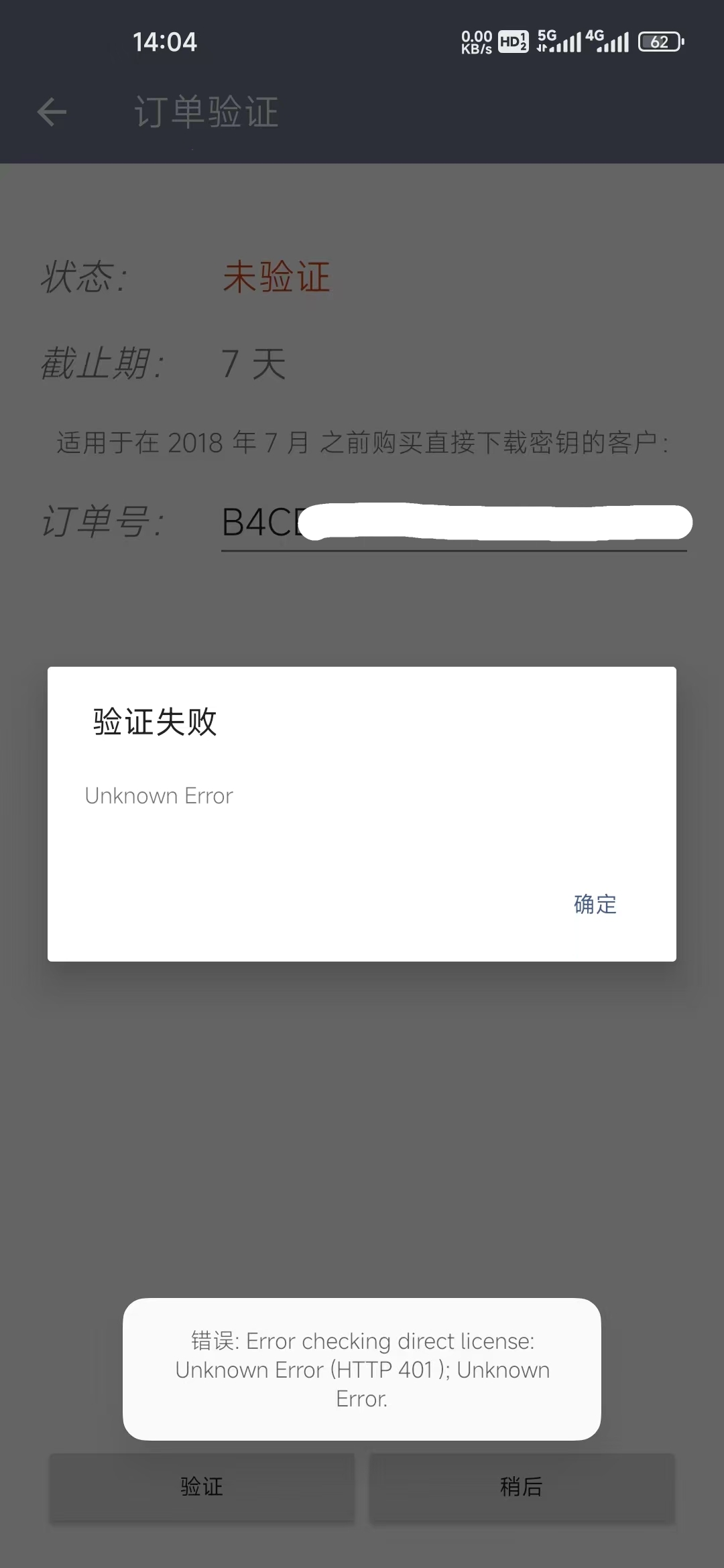Focus the 订单号 input field
The width and height of the screenshot is (724, 1568).
pyautogui.click(x=453, y=523)
